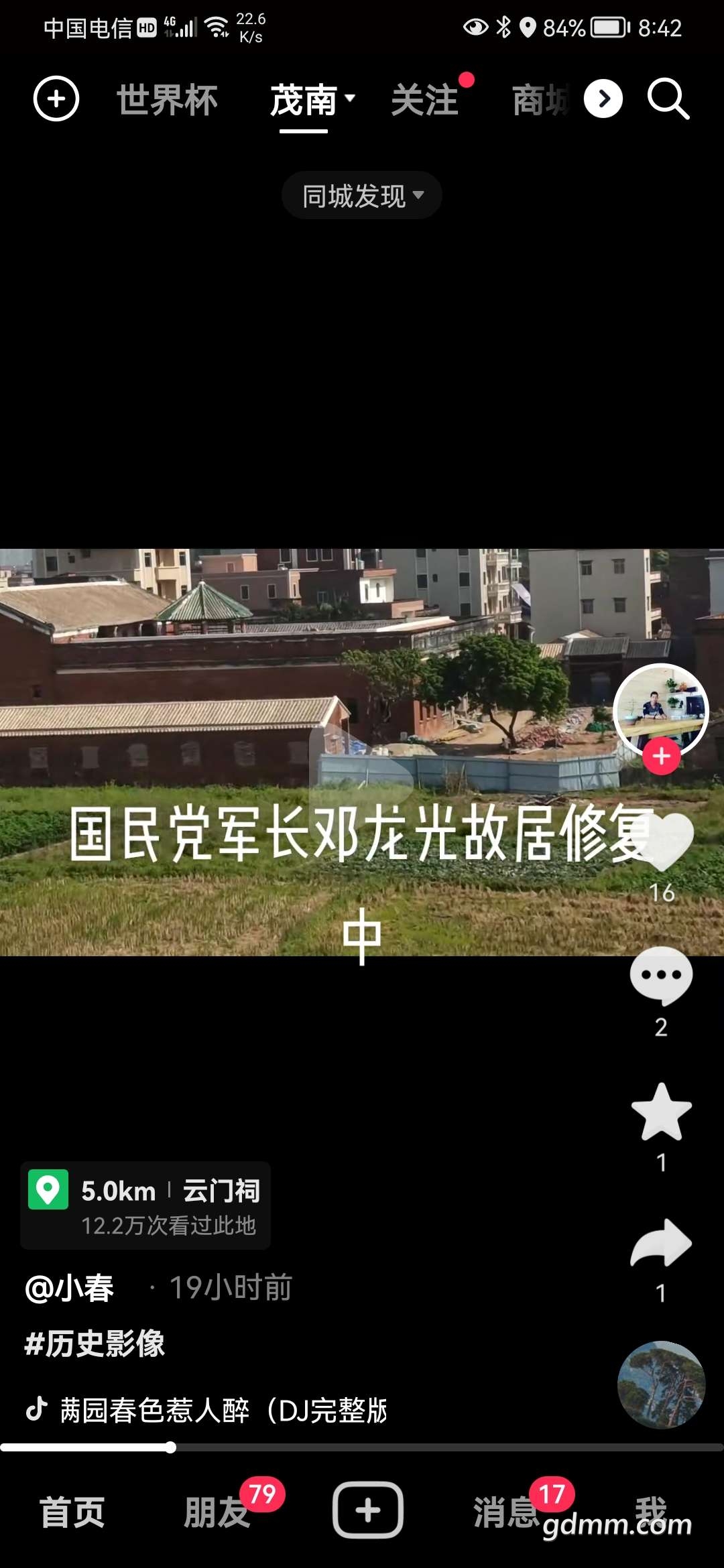Open the 茂南 city dropdown tab
724x1568 pixels.
coord(312,101)
